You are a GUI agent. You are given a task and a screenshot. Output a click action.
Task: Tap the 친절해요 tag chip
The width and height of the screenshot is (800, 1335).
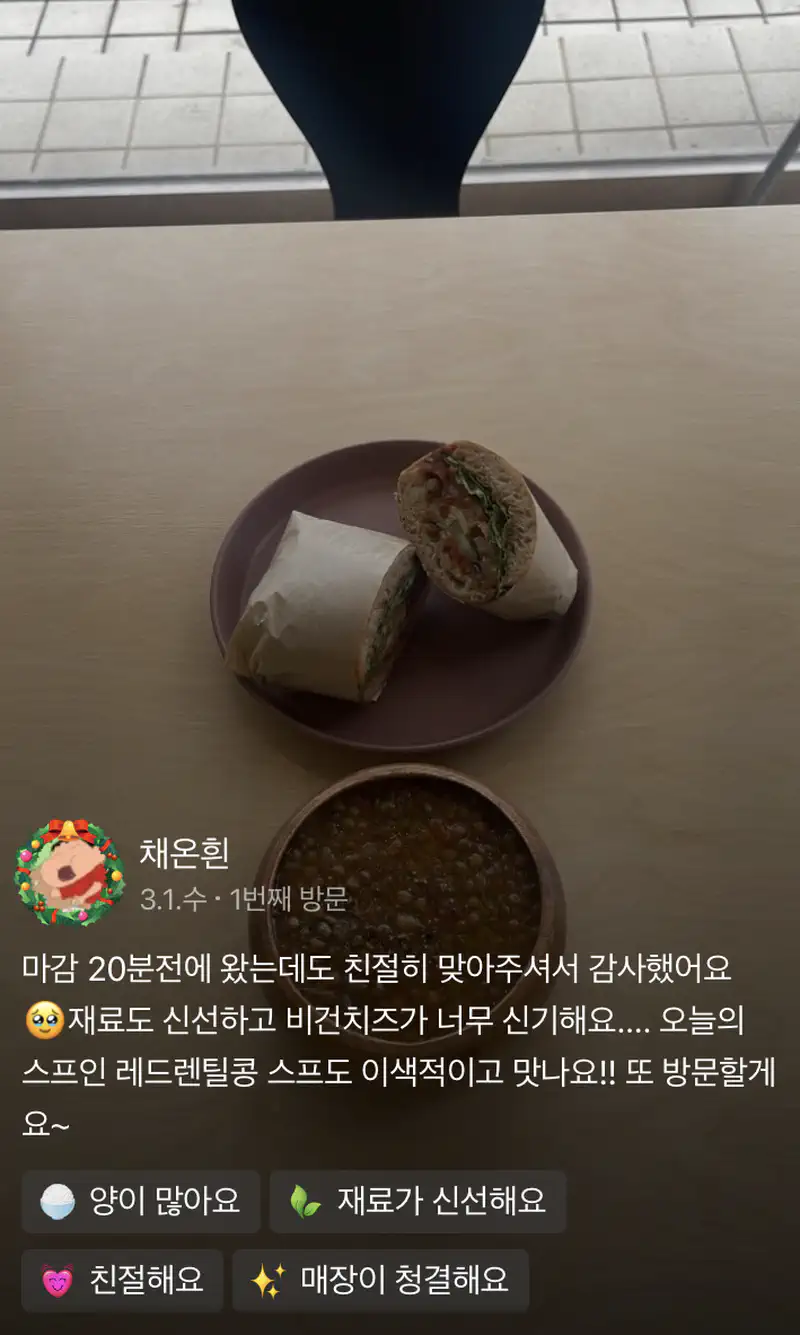pyautogui.click(x=122, y=1279)
